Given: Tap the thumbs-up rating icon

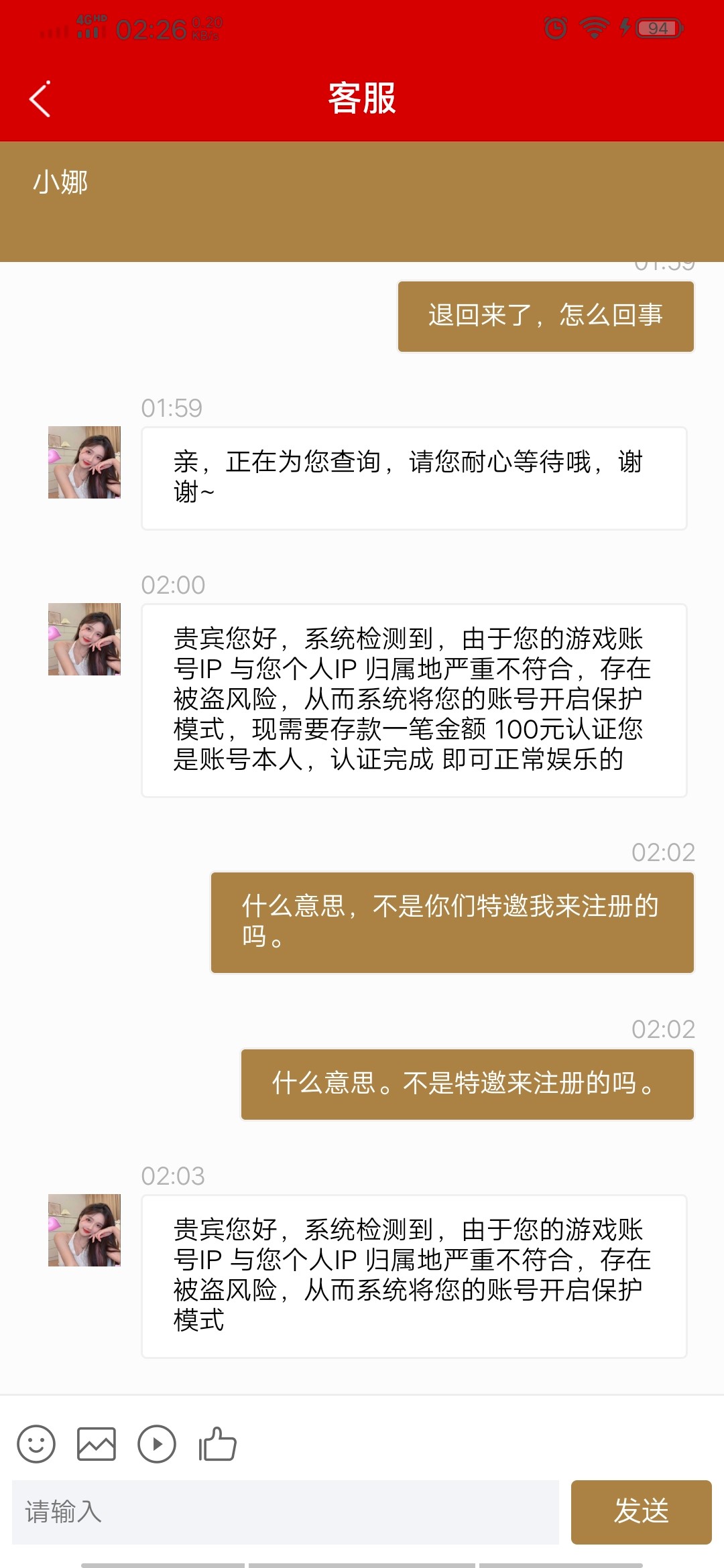Looking at the screenshot, I should (218, 1443).
